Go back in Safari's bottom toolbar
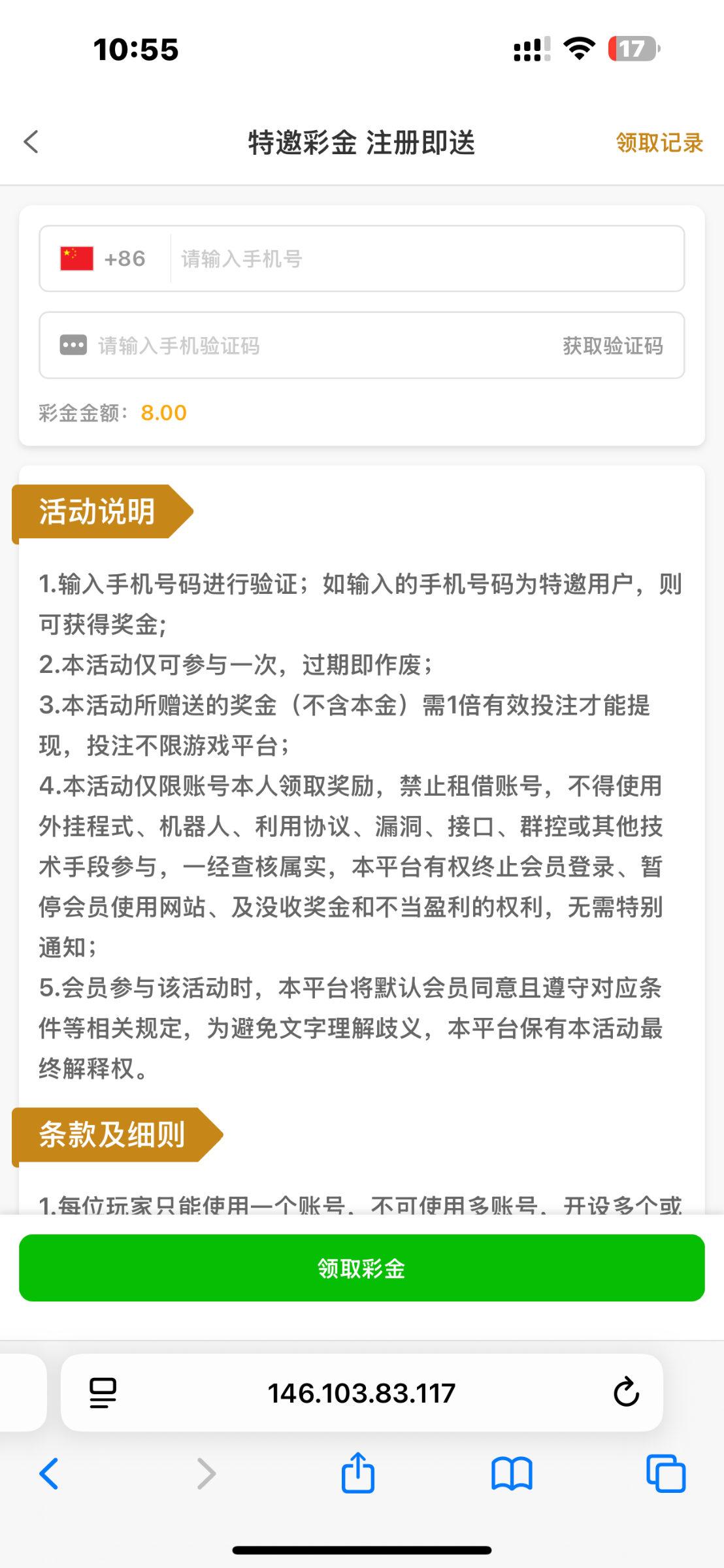Screen dimensions: 724x1568 click(49, 1474)
